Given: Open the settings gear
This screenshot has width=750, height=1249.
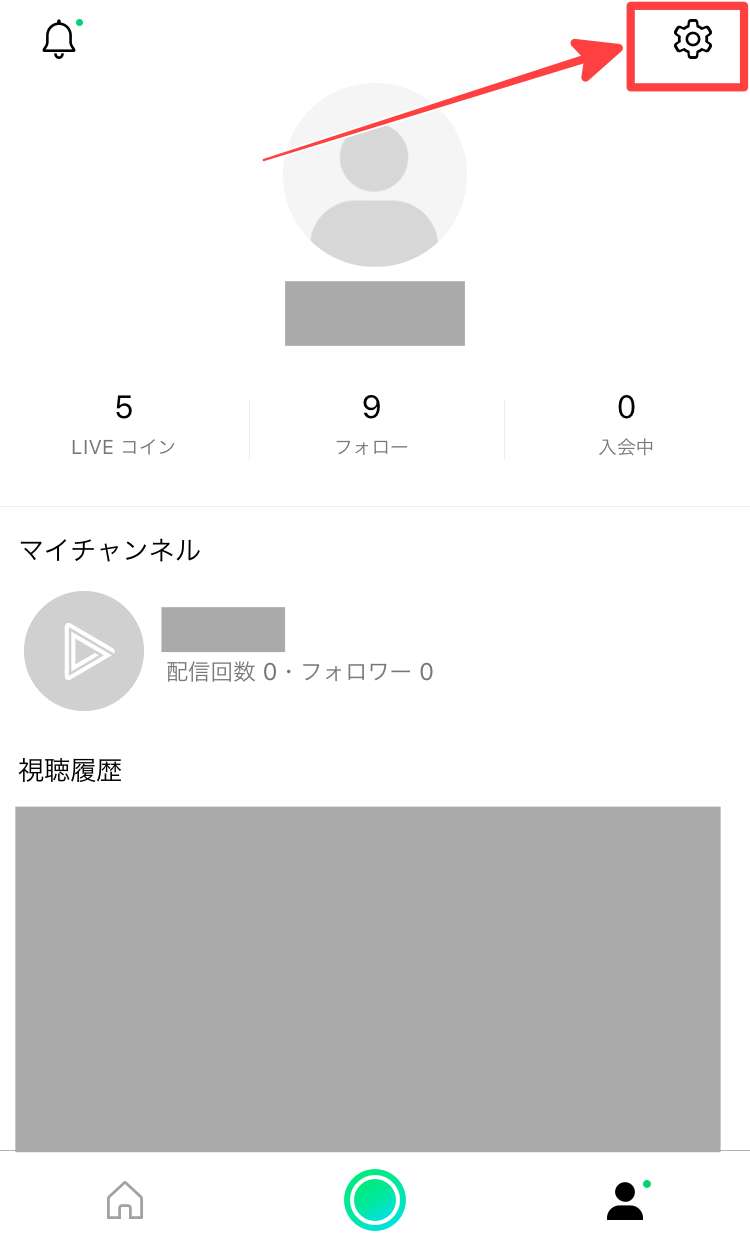Looking at the screenshot, I should 692,40.
